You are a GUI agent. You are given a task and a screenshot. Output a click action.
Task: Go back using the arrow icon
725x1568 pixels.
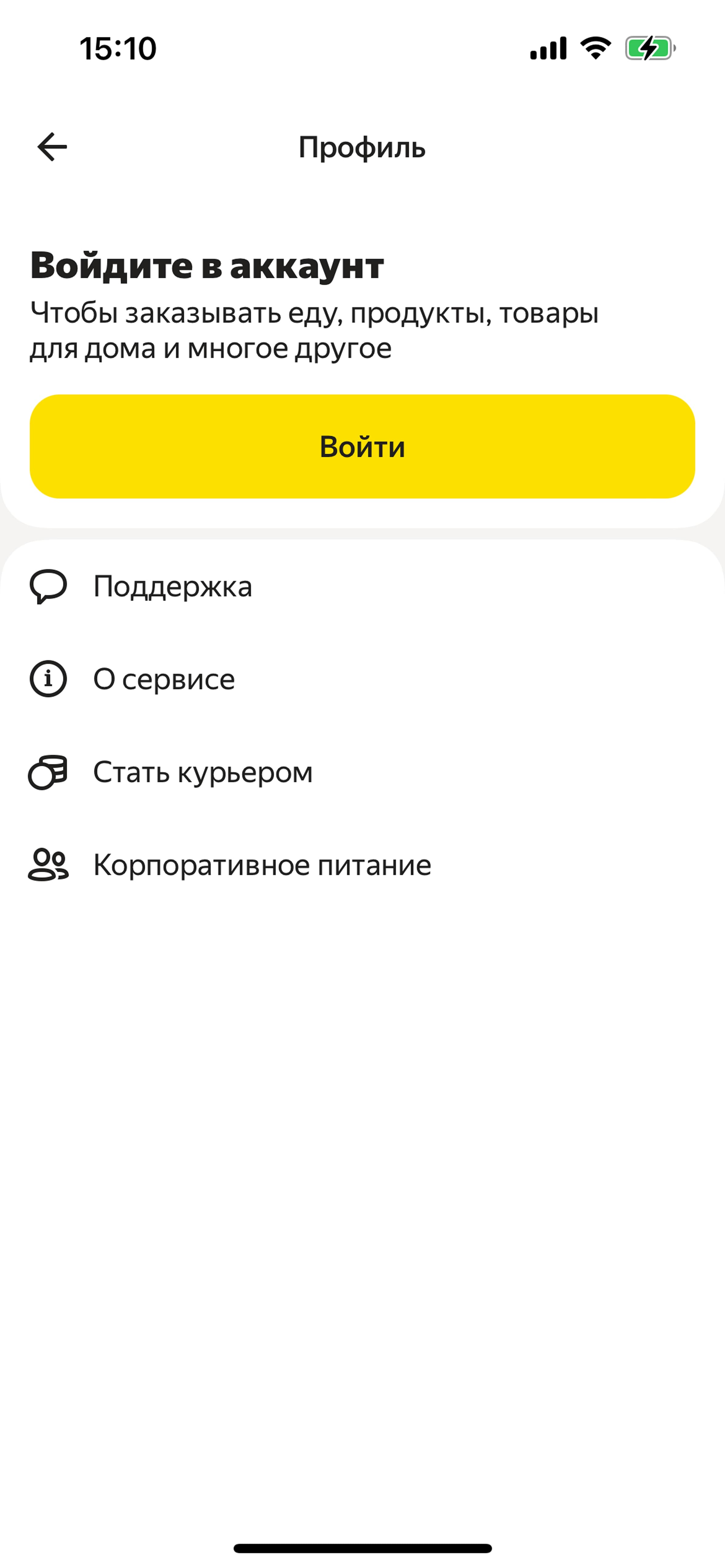coord(52,147)
